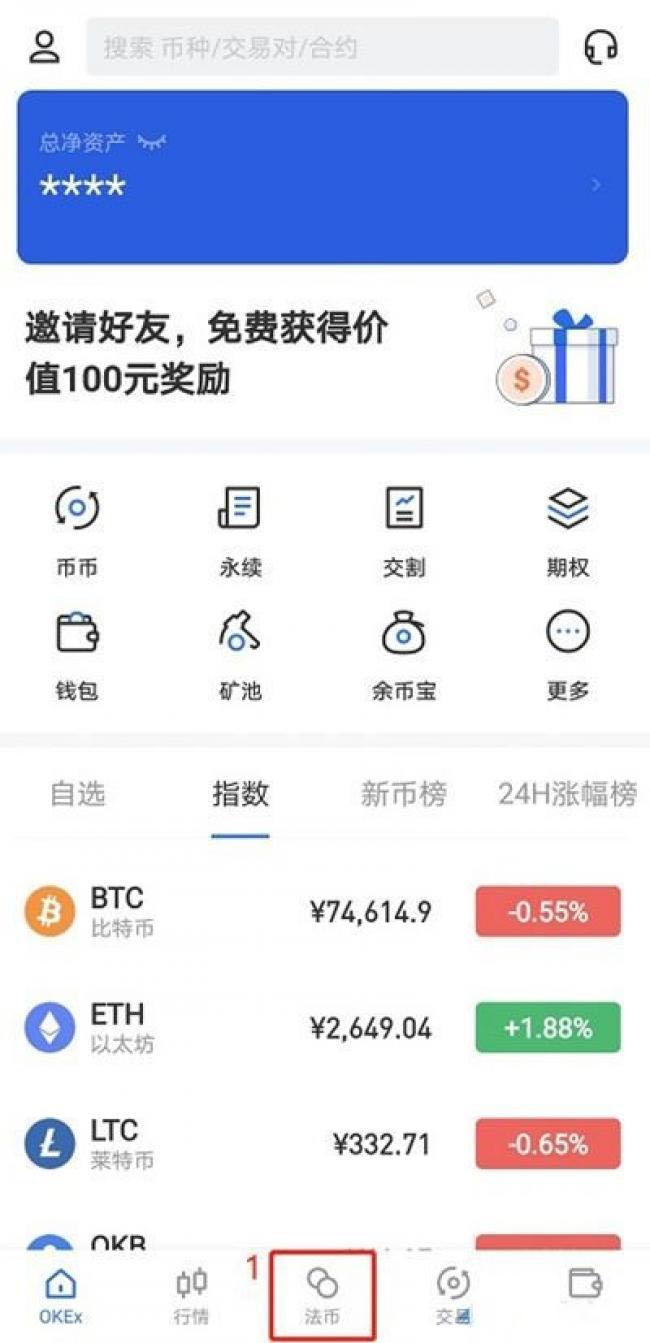
Task: Switch to the 新币榜 tab
Action: point(403,795)
